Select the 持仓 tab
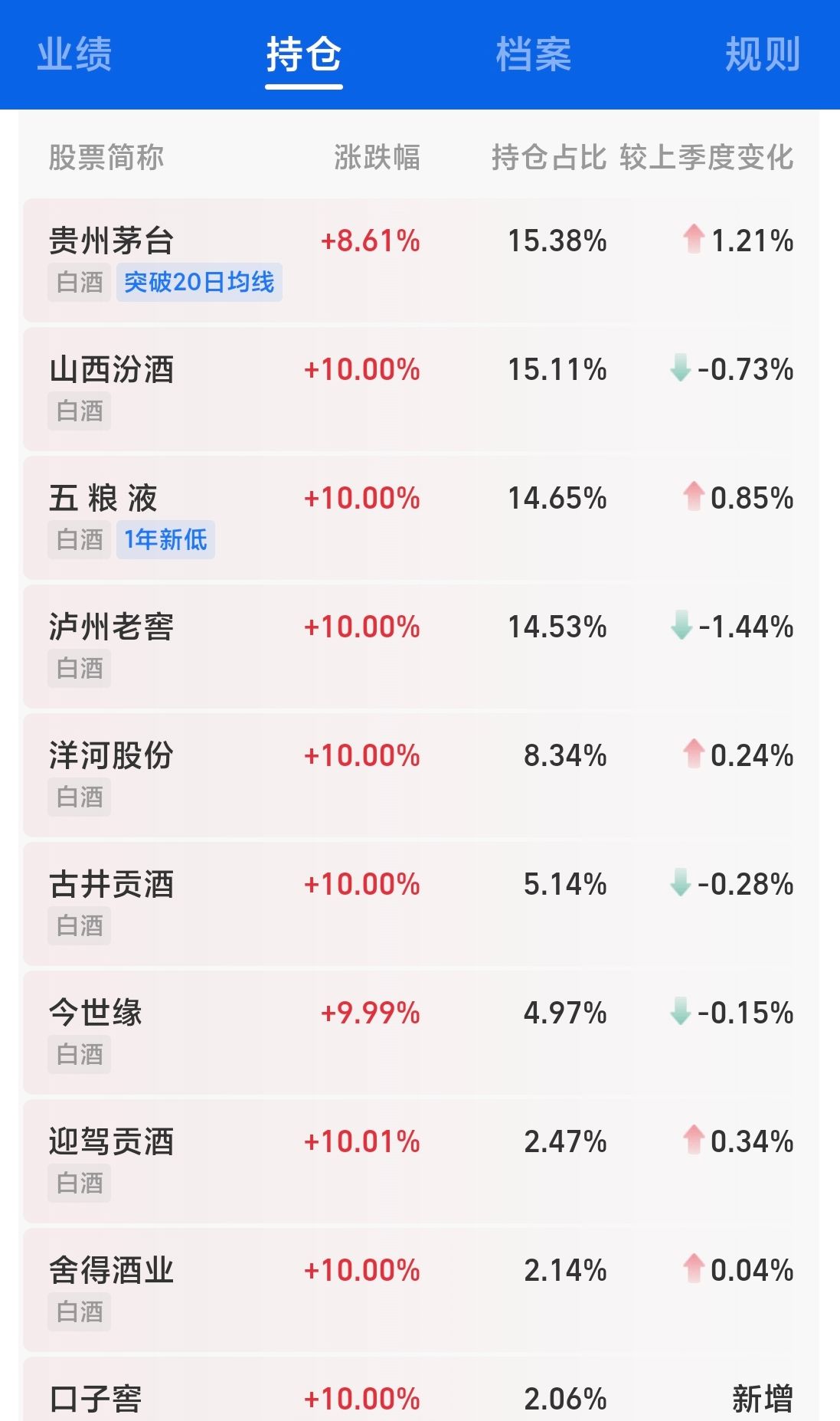This screenshot has height=1421, width=840. pos(304,55)
